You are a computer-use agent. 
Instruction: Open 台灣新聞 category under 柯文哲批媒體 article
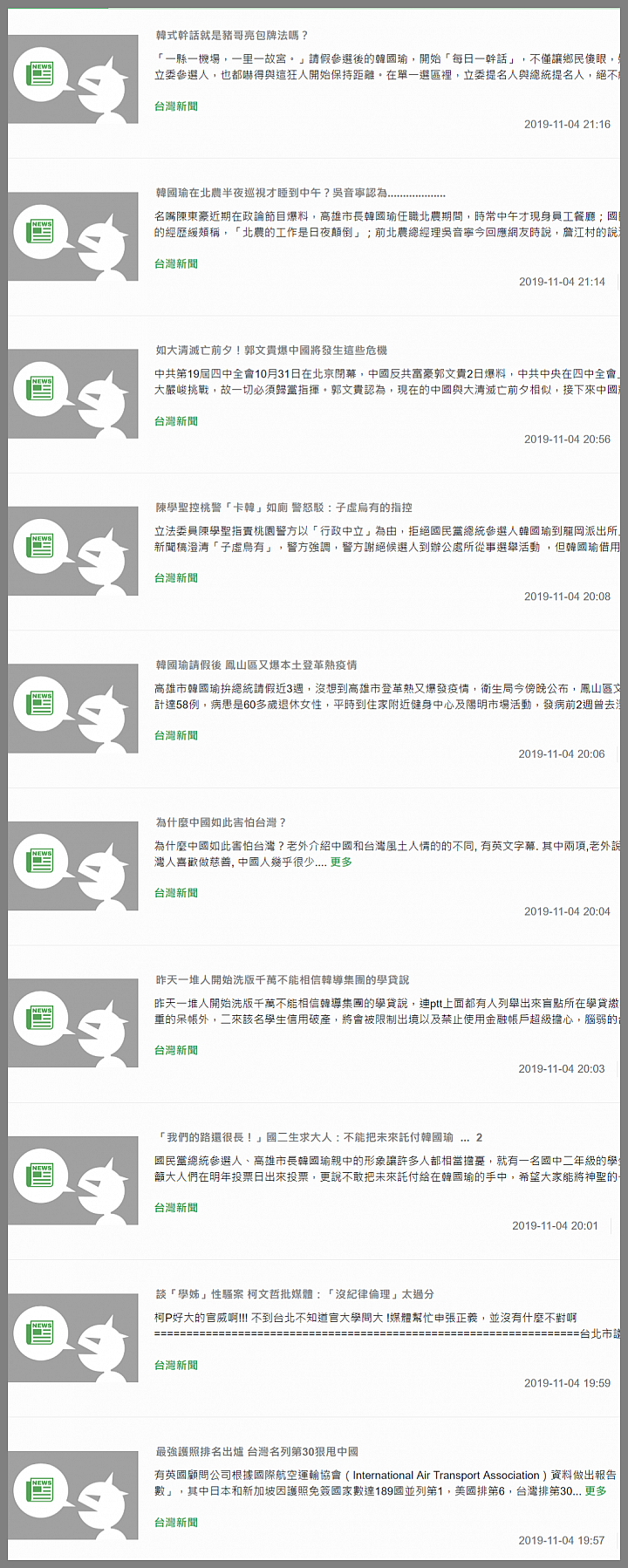point(176,1365)
